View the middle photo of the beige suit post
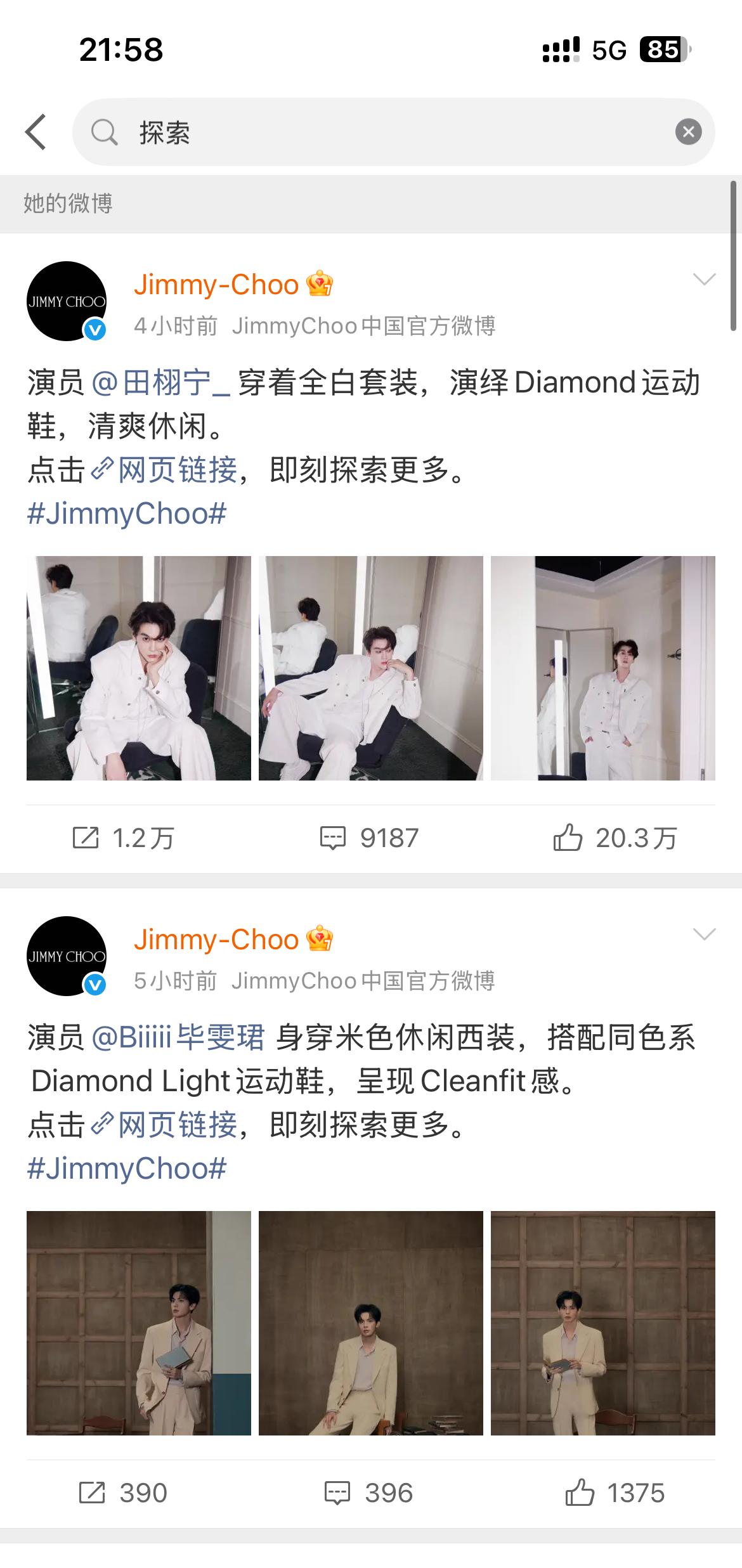 point(370,1323)
